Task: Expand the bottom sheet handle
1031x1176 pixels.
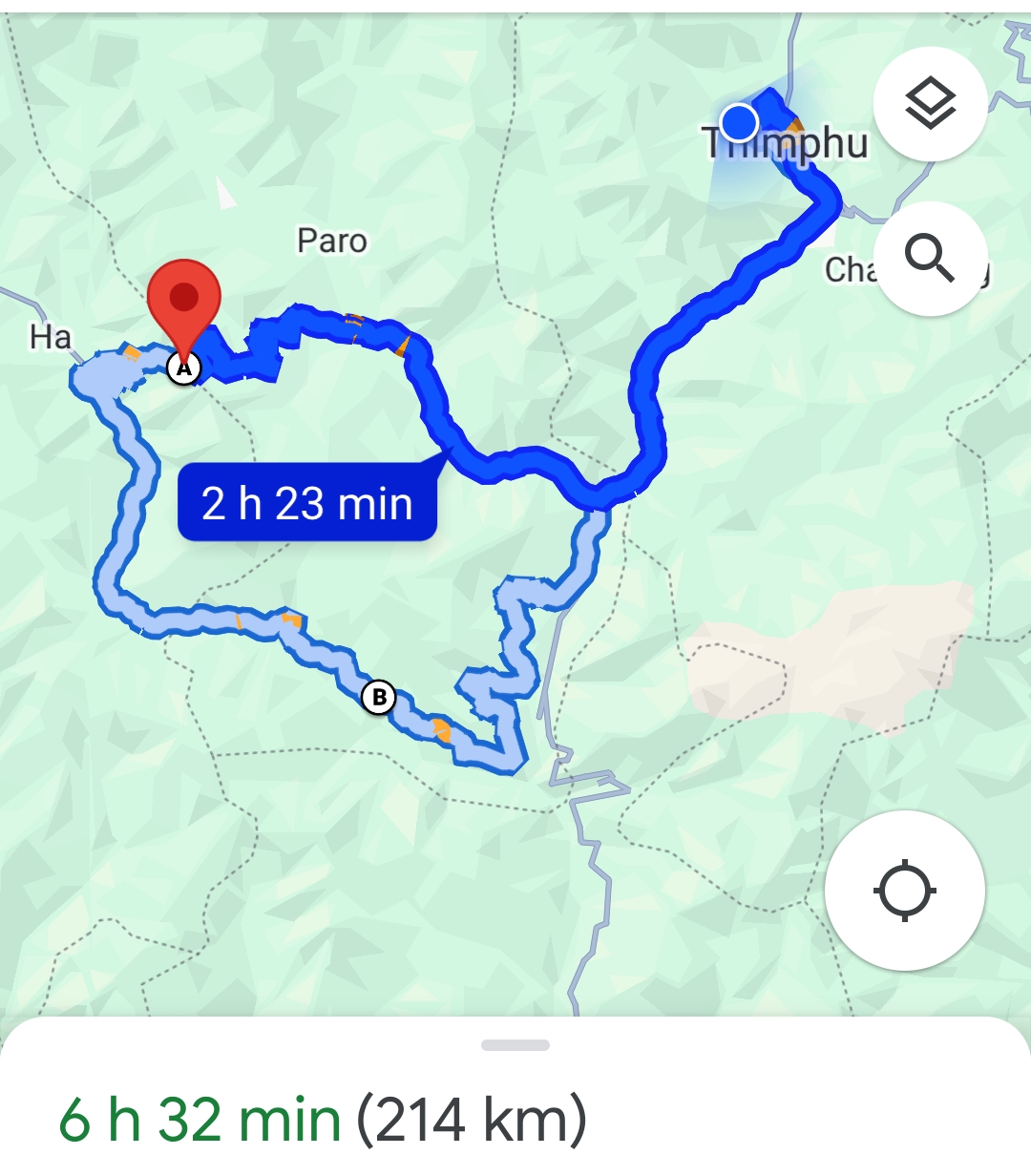Action: click(515, 1045)
